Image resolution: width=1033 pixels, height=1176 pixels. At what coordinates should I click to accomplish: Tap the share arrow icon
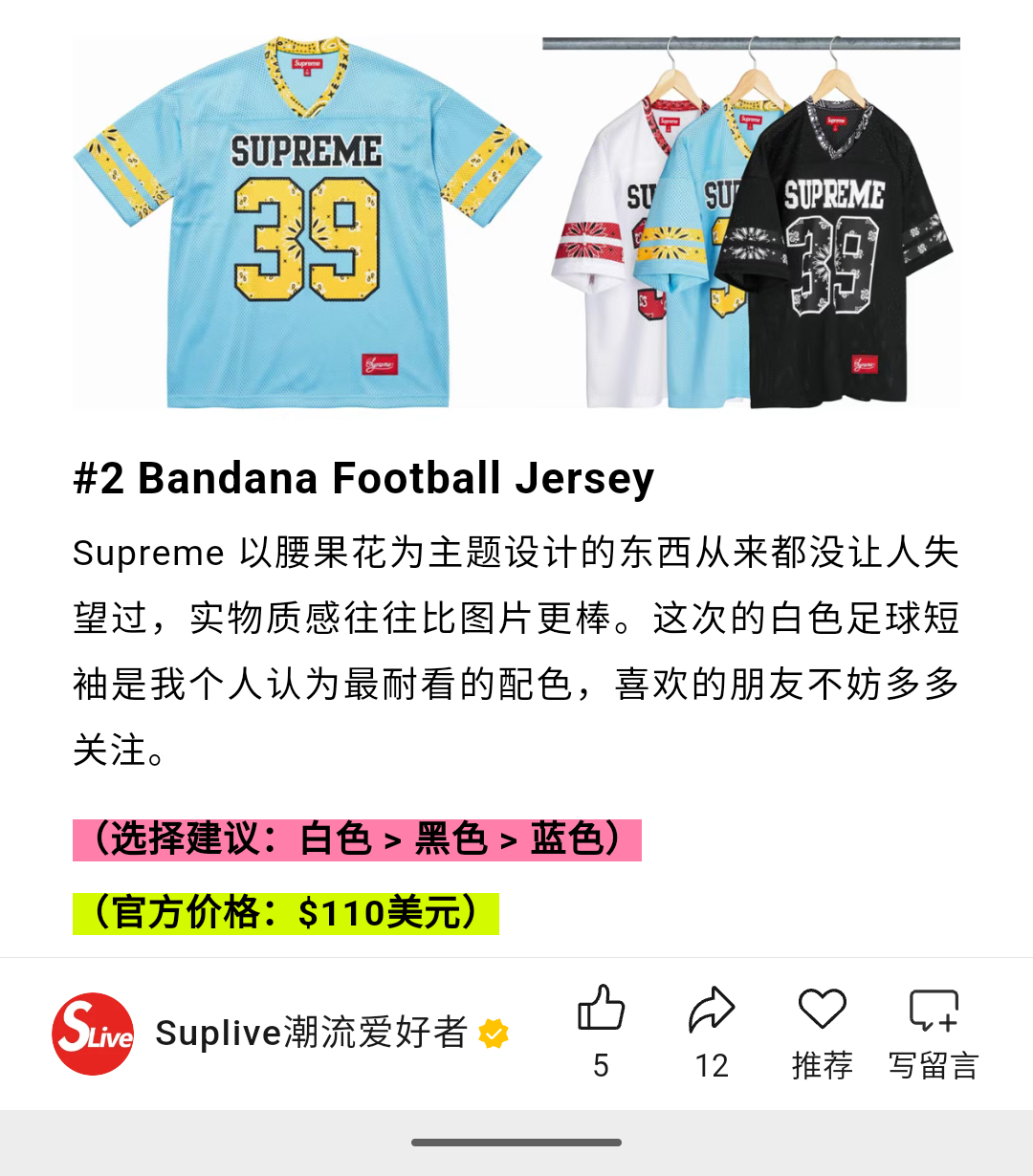coord(712,1008)
